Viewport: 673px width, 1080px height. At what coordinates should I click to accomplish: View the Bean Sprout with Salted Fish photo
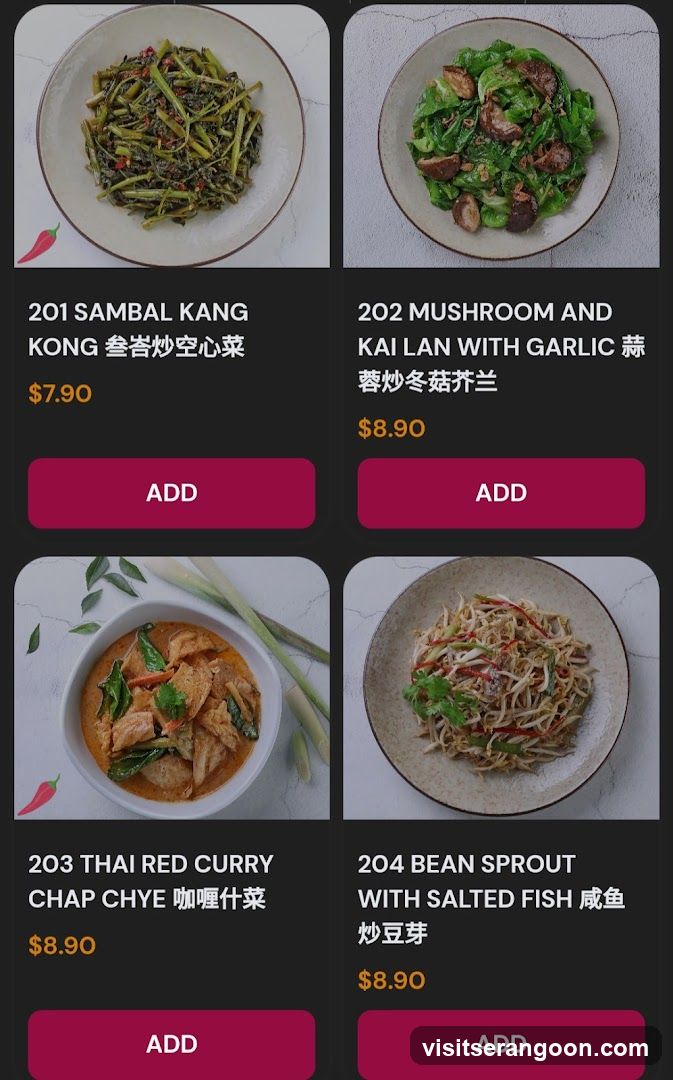click(x=501, y=688)
